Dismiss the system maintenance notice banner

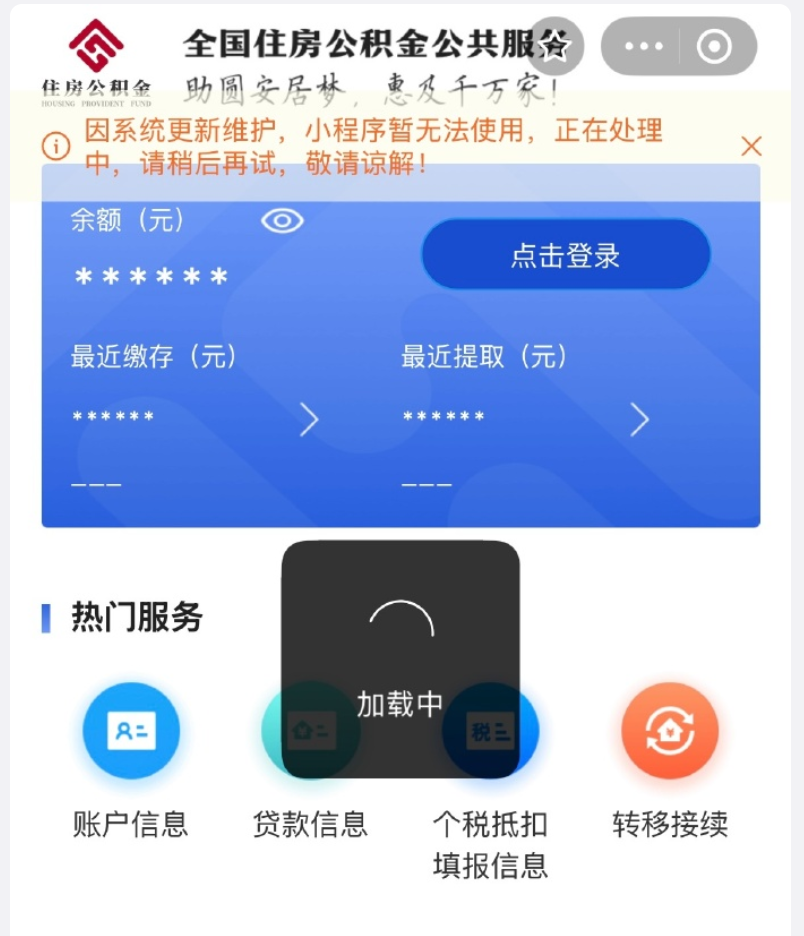tap(751, 146)
